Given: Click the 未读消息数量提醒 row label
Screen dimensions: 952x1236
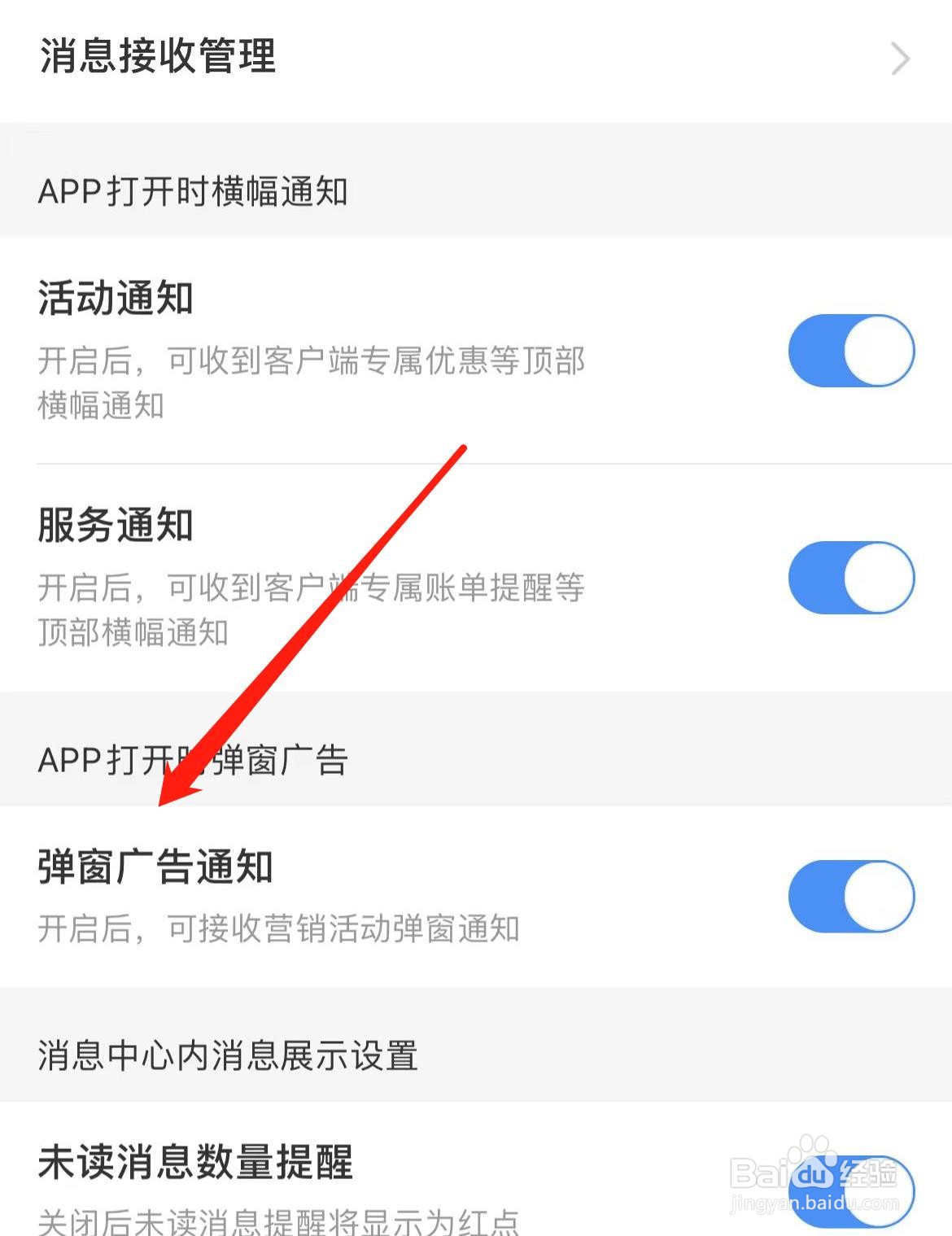Looking at the screenshot, I should point(195,1164).
